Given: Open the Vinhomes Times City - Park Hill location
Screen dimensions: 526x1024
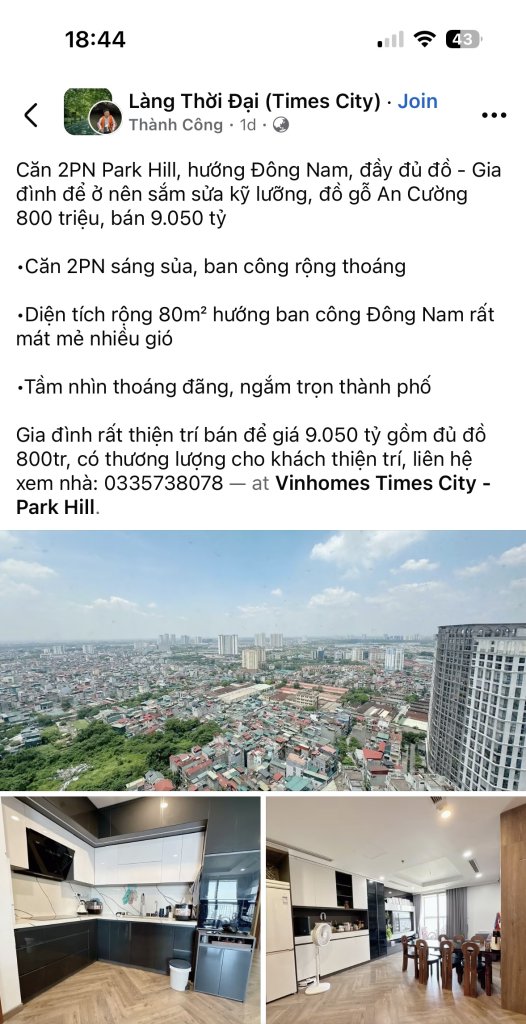Looking at the screenshot, I should point(253,496).
